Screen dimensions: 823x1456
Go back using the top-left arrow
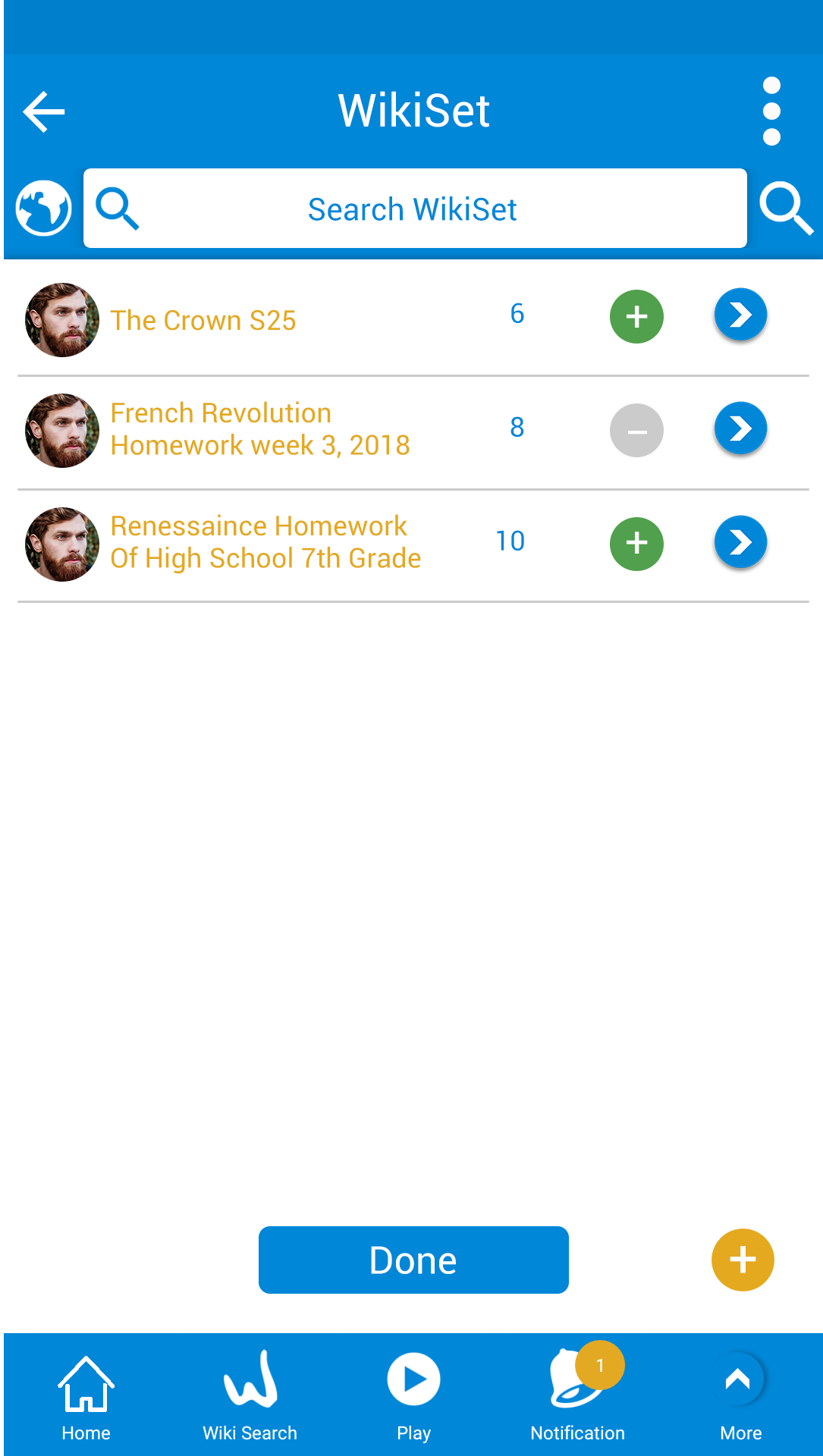point(44,111)
